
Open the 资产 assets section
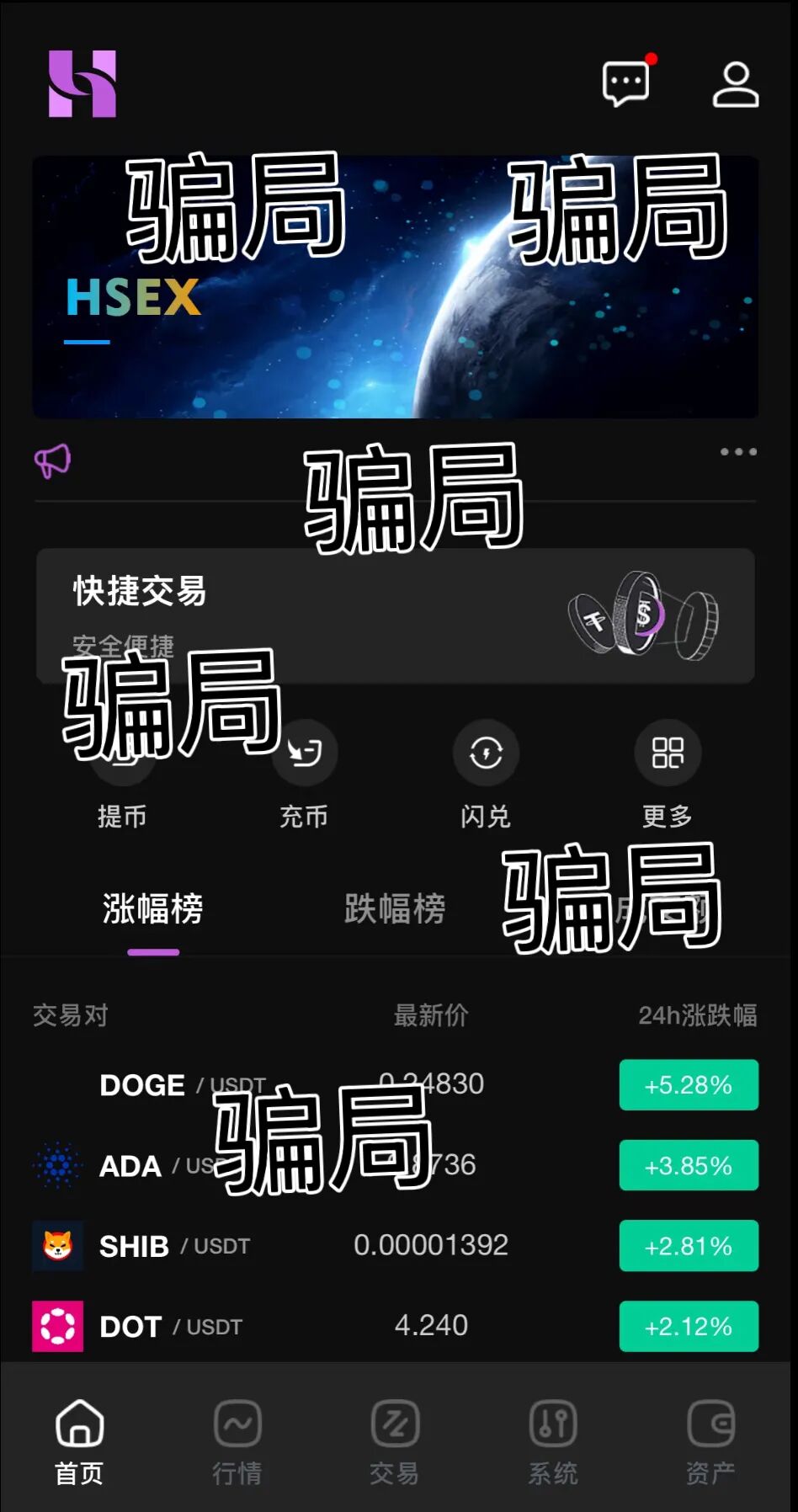pyautogui.click(x=710, y=1440)
